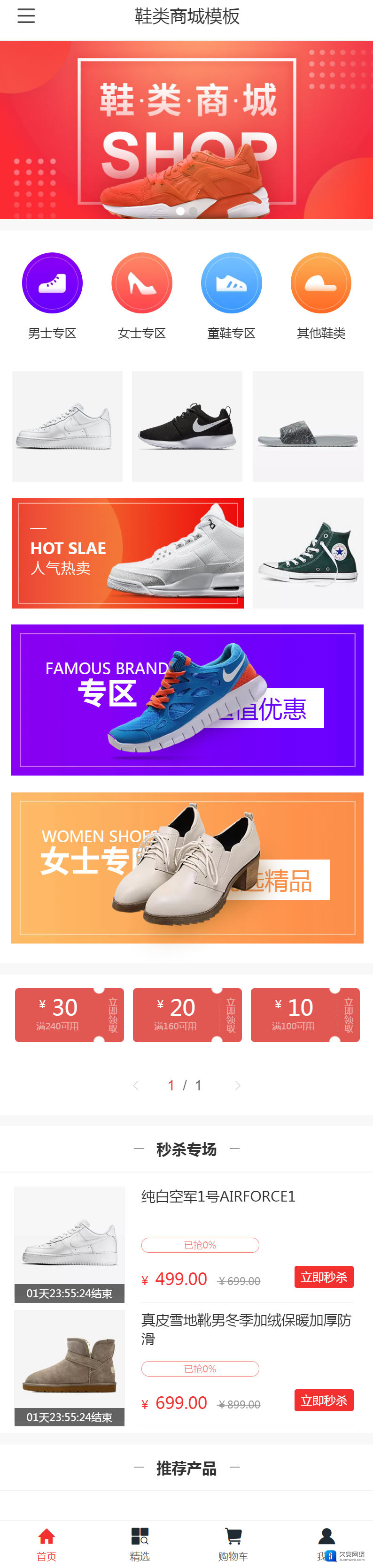Open the HOT SLAE 人气热卖 banner
This screenshot has height=1568, width=373.
[128, 553]
